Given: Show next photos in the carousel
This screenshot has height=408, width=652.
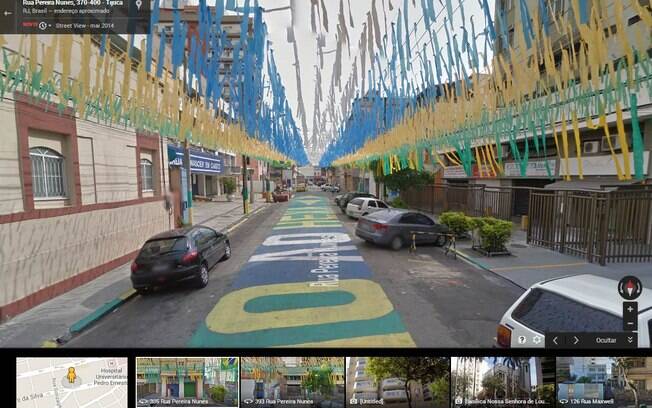Looking at the screenshot, I should 577,340.
